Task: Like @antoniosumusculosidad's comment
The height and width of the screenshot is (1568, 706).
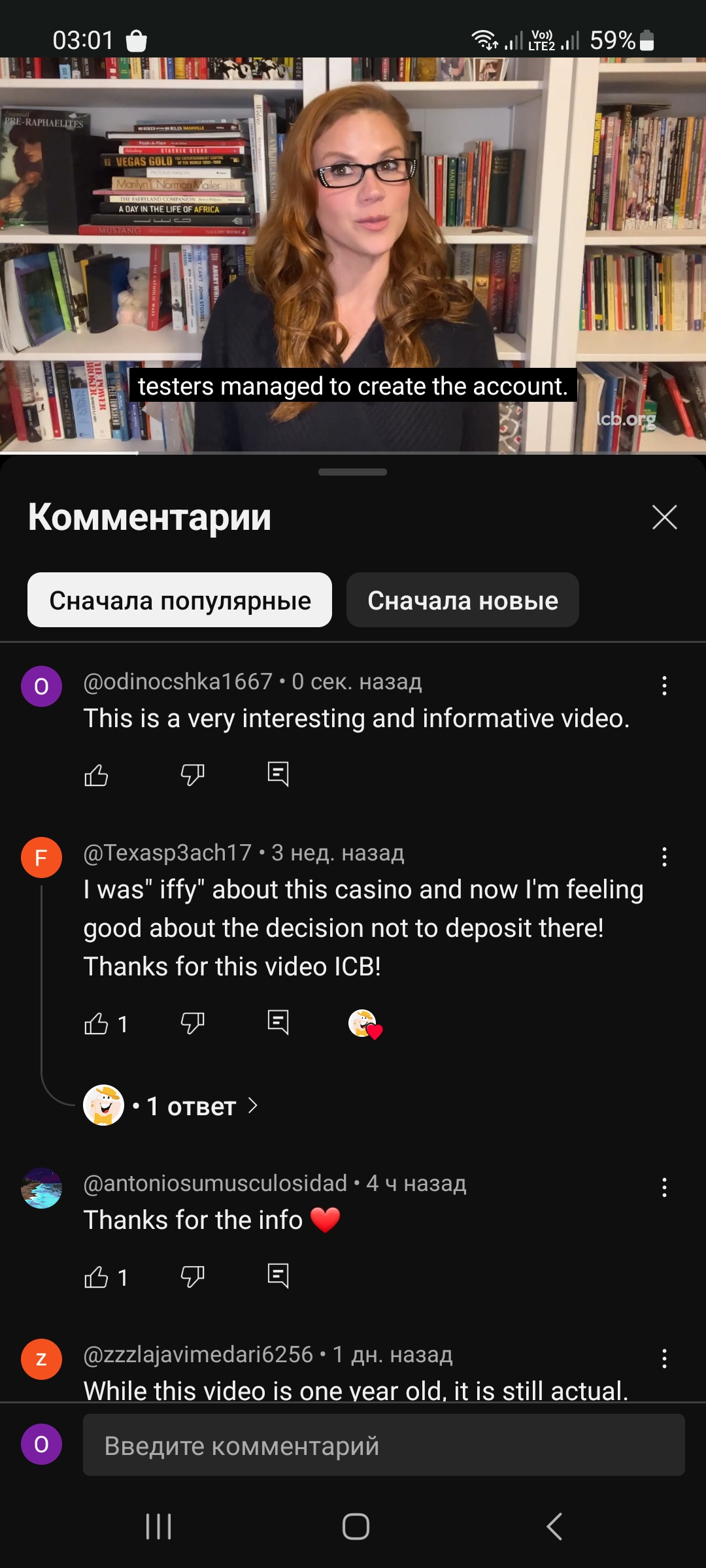Action: click(97, 1277)
